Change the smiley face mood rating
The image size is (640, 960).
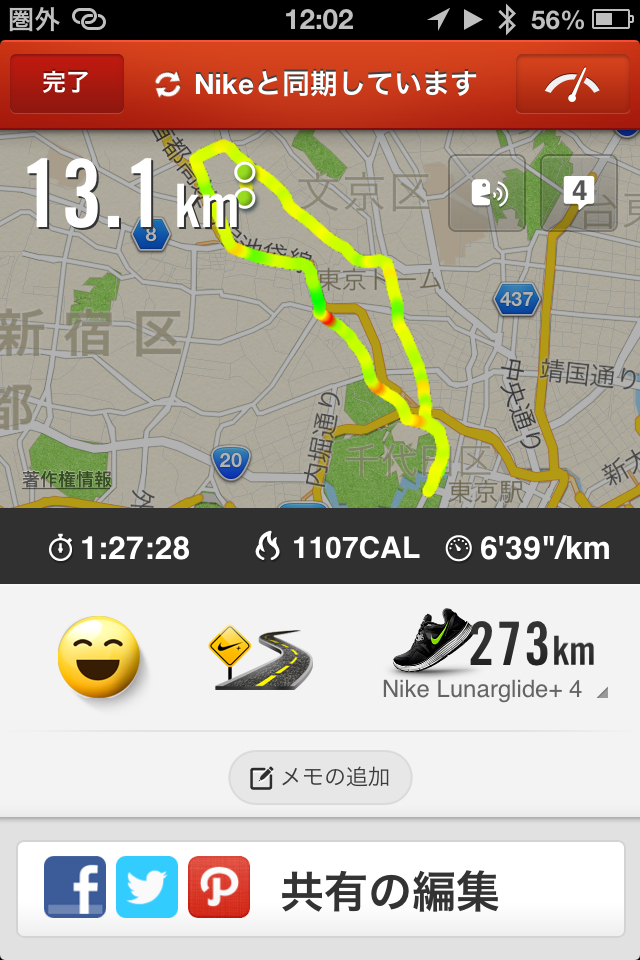coord(99,657)
